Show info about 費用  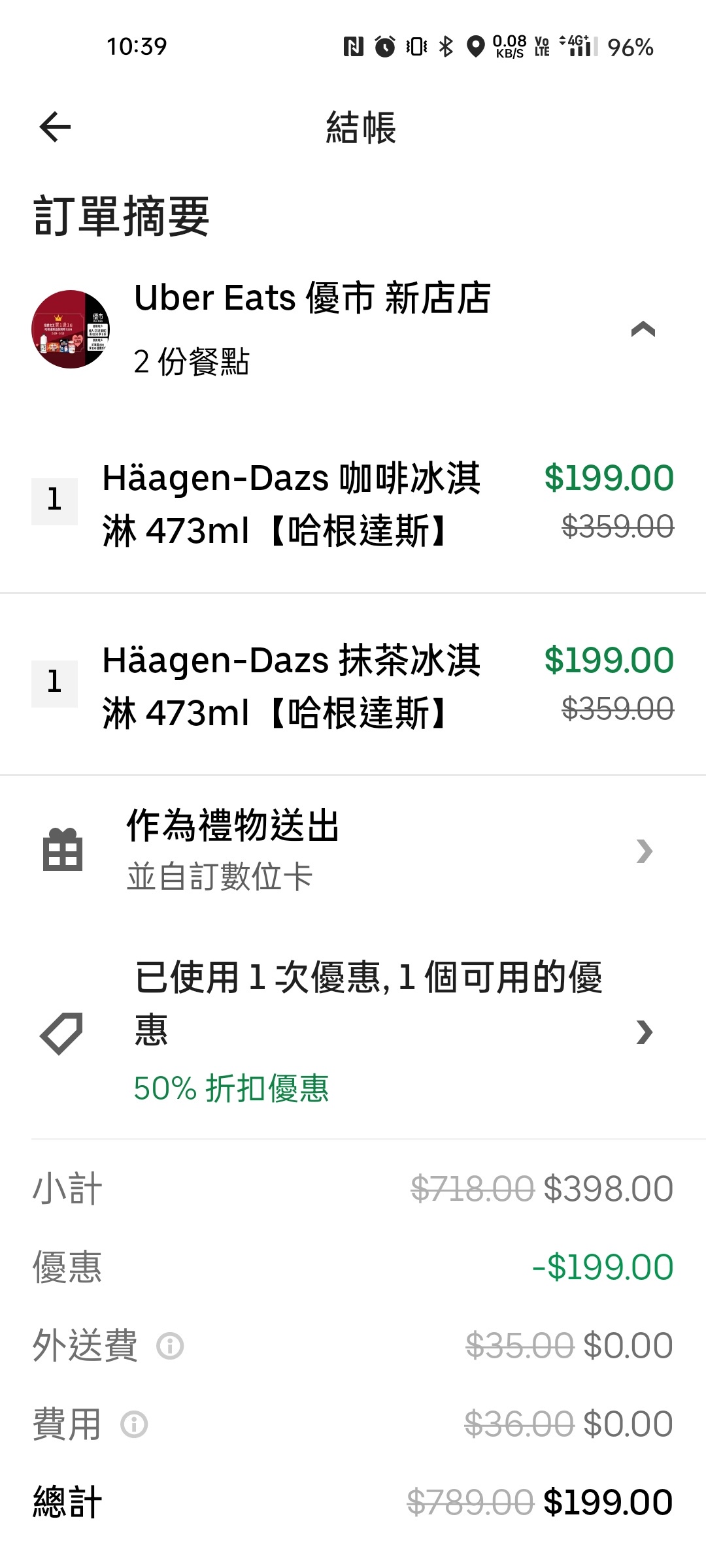(135, 1424)
